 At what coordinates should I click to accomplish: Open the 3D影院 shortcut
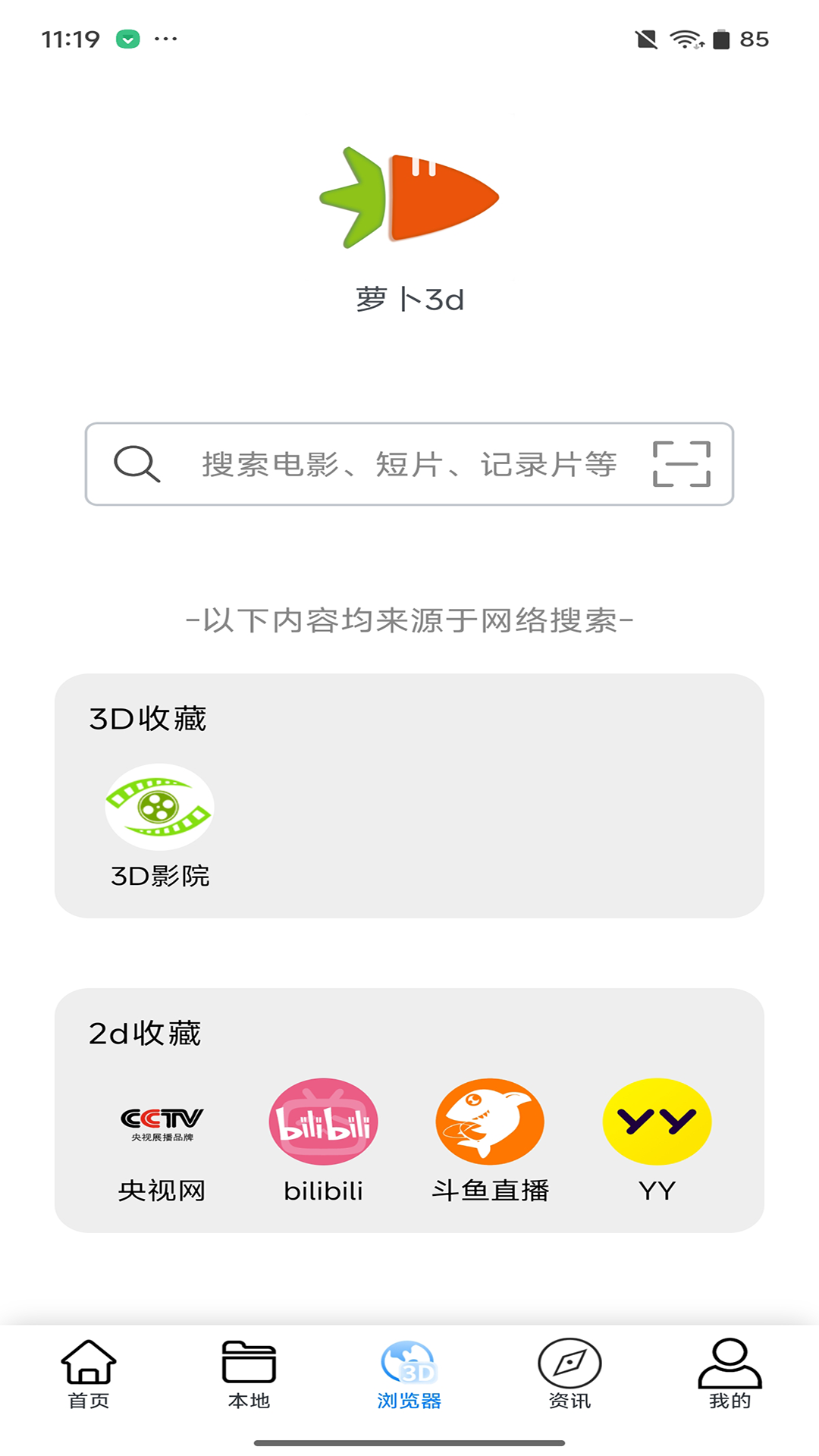pyautogui.click(x=159, y=827)
